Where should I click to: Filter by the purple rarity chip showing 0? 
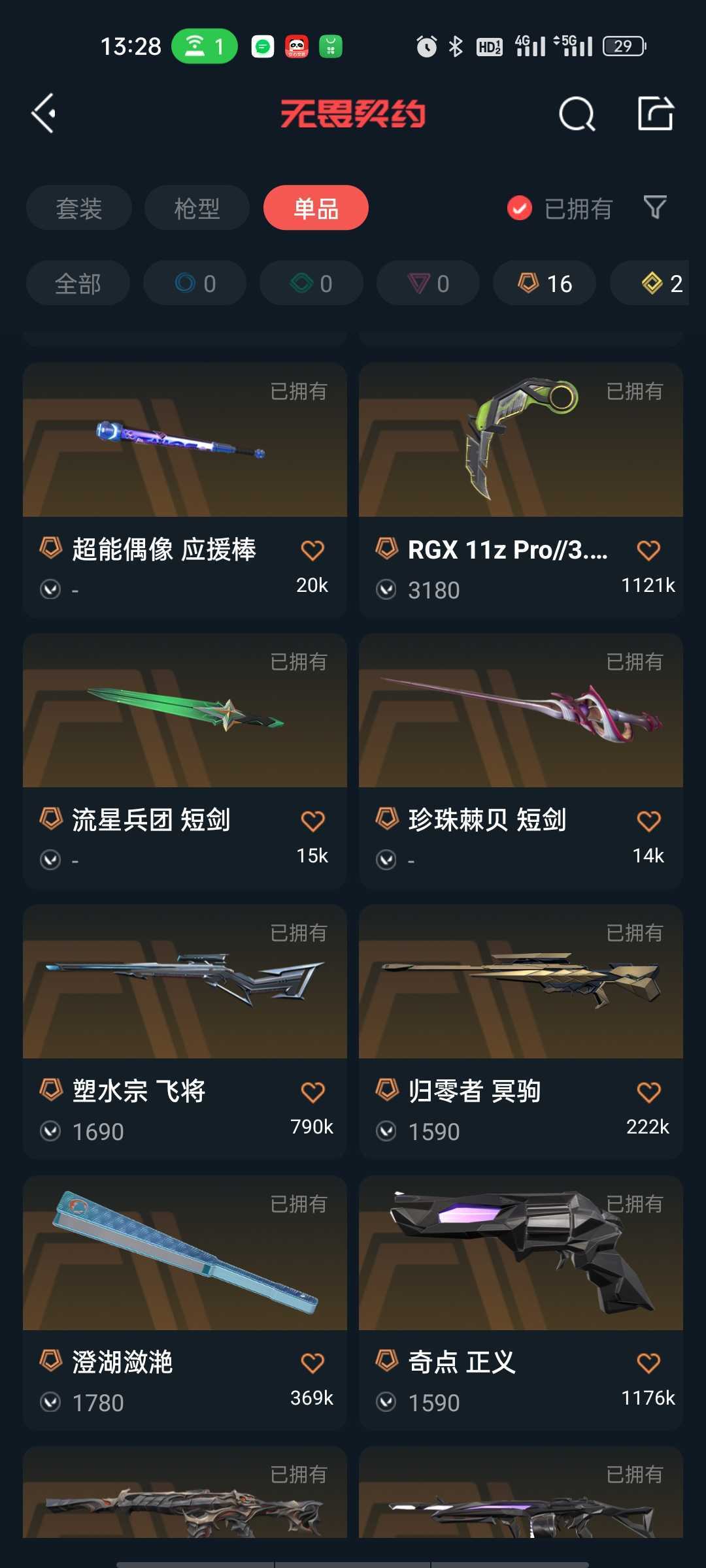coord(428,284)
